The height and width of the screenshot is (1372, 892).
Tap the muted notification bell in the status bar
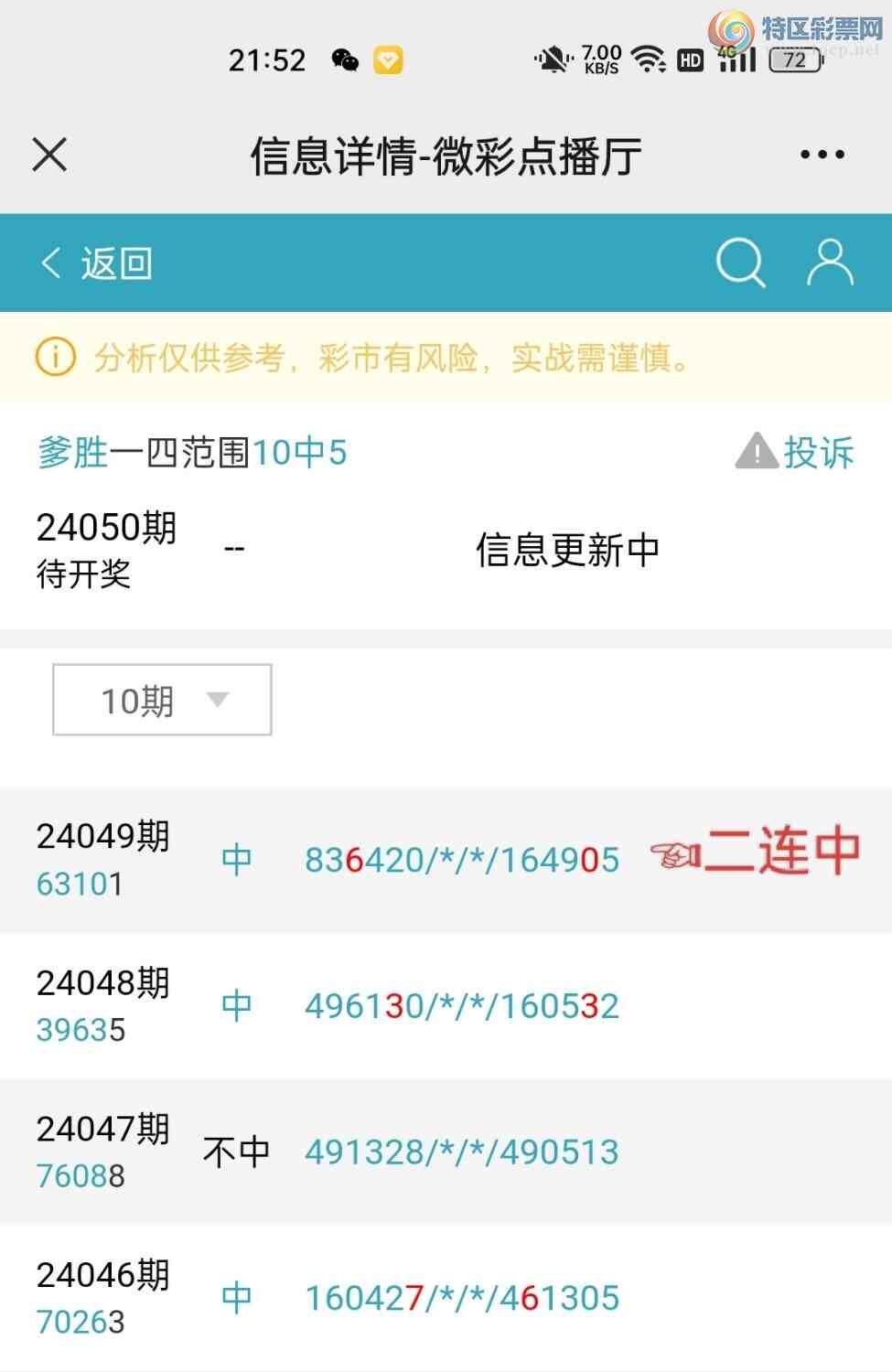pos(553,58)
